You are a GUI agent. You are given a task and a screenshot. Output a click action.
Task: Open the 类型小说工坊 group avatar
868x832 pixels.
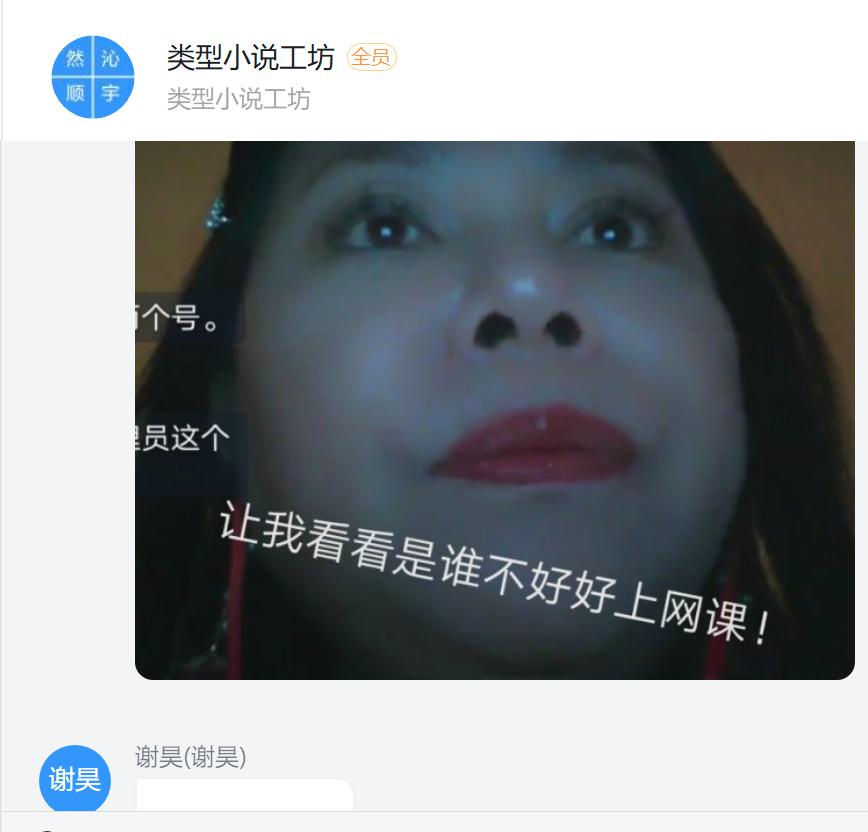[92, 77]
